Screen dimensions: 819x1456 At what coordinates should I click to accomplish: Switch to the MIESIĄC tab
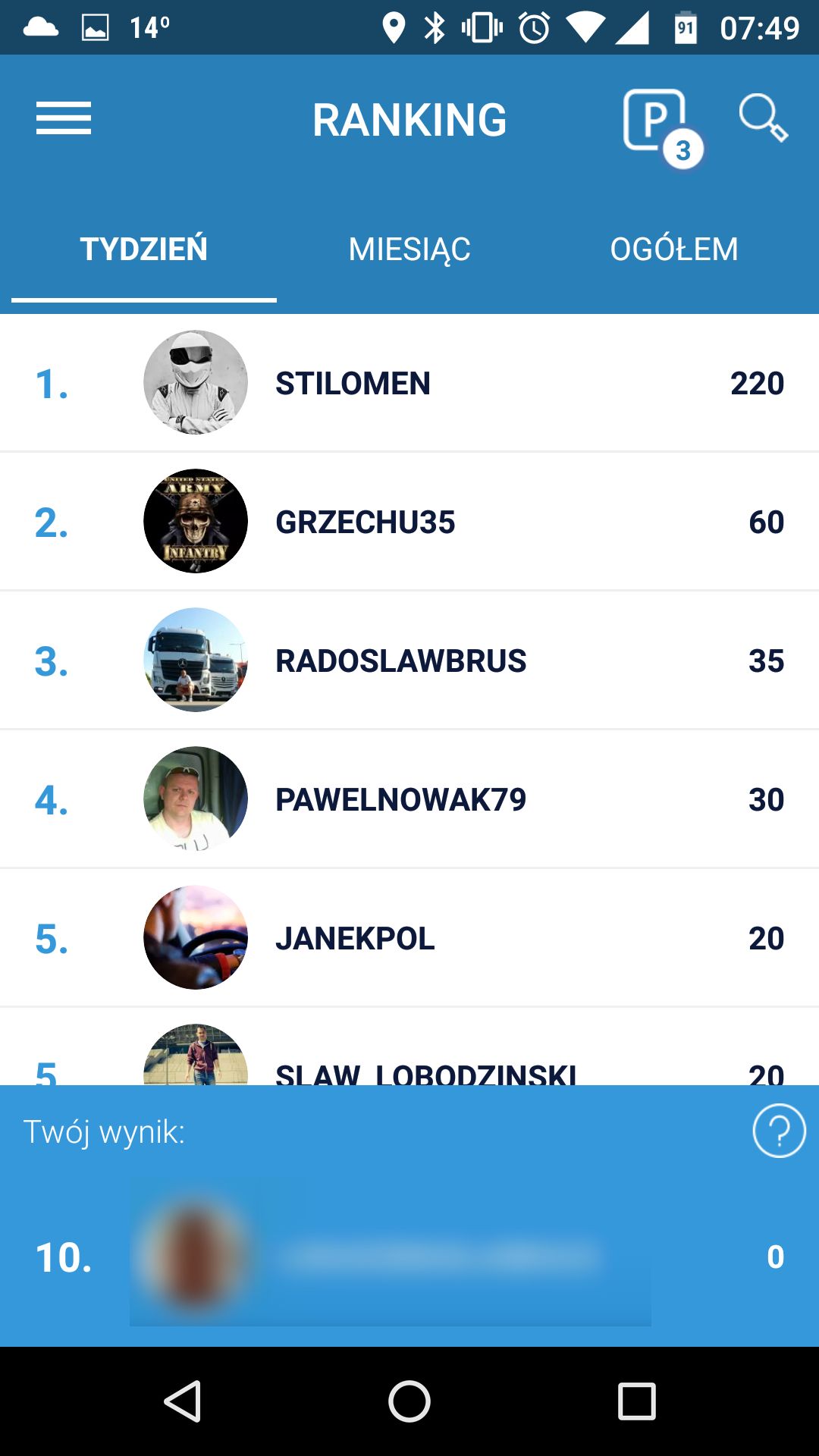tap(409, 249)
